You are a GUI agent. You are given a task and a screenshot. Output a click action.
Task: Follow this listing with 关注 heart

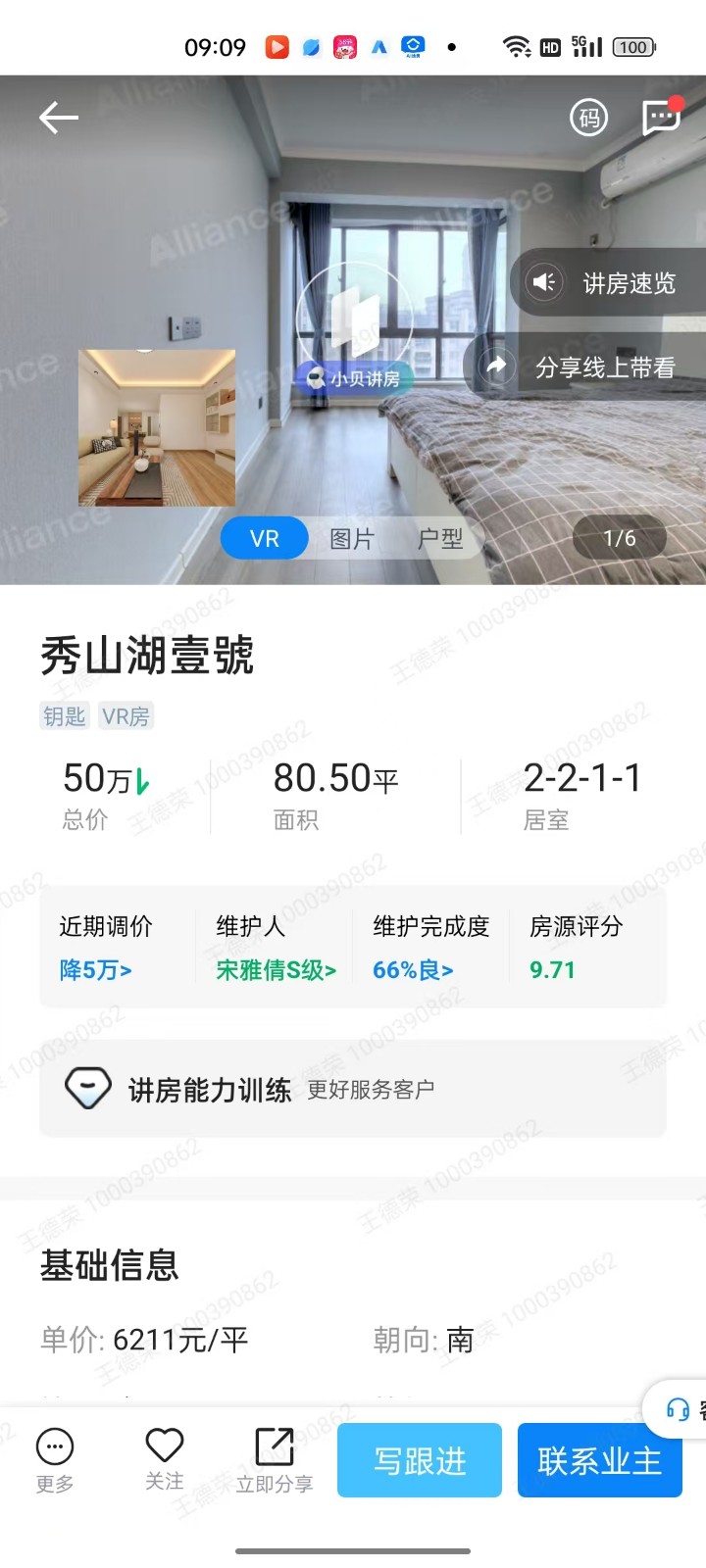click(x=165, y=1458)
